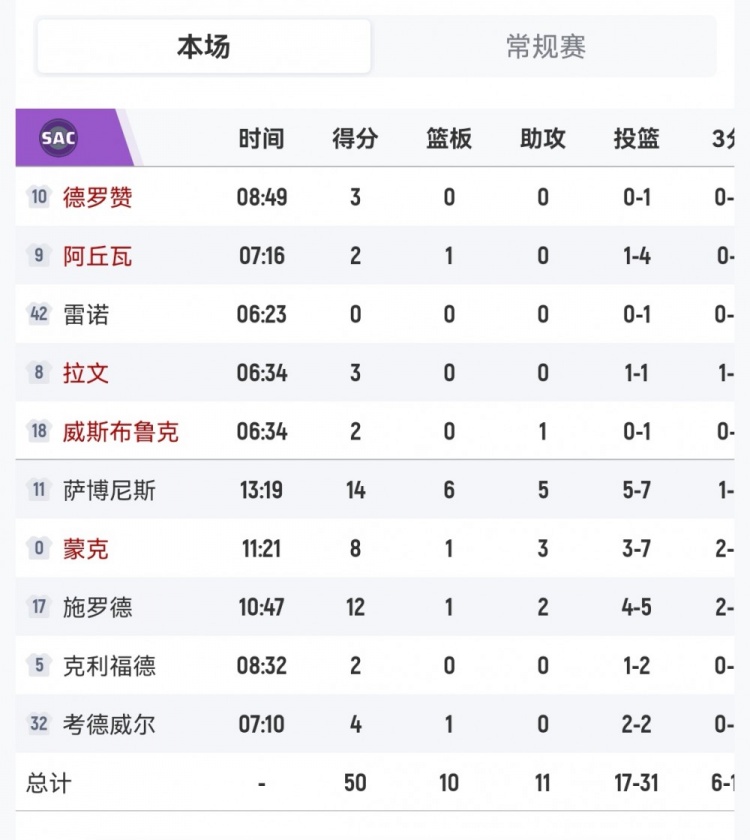Switch to the 常规赛 tab
750x840 pixels.
point(545,47)
